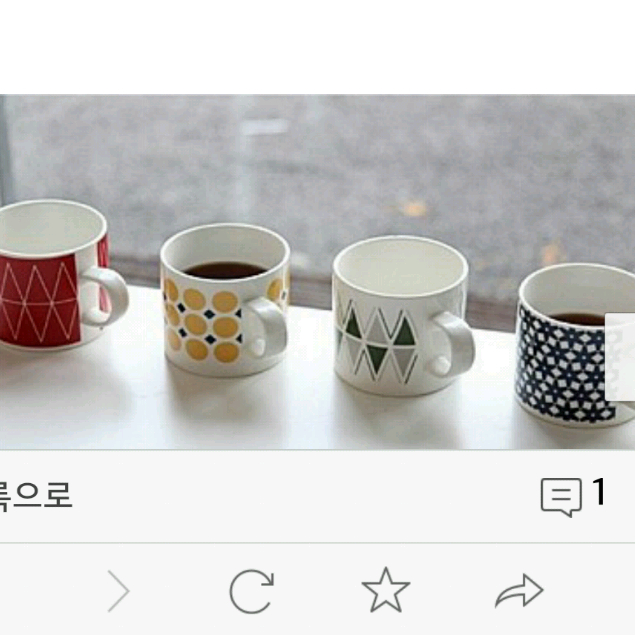This screenshot has height=635, width=635.
Task: Go forward to the next page
Action: coord(118,593)
